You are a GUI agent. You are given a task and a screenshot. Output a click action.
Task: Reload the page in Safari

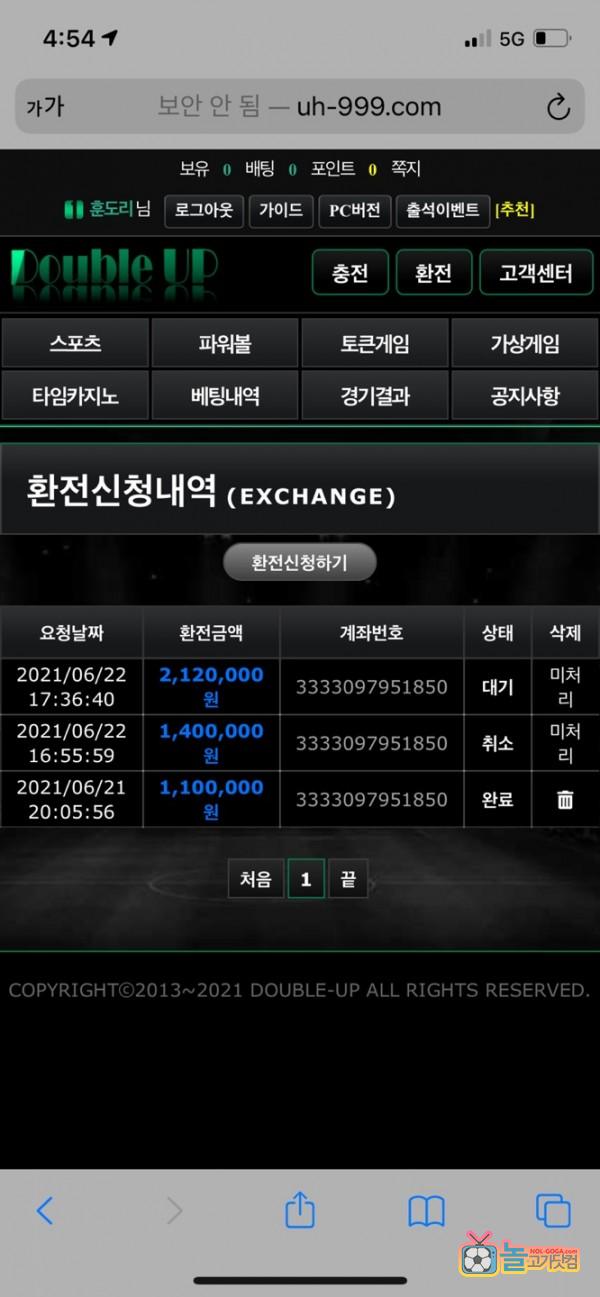click(x=558, y=107)
